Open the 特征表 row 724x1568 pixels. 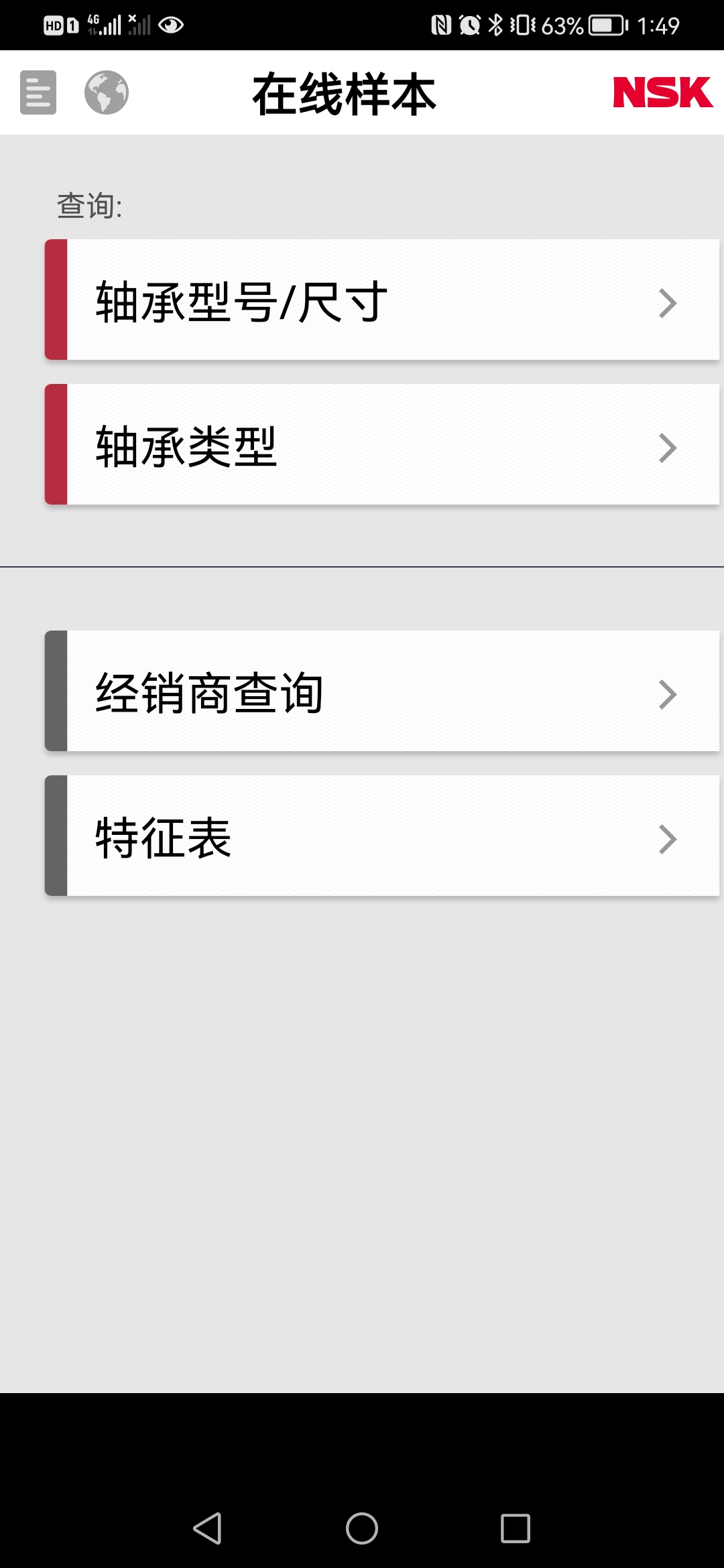(382, 836)
